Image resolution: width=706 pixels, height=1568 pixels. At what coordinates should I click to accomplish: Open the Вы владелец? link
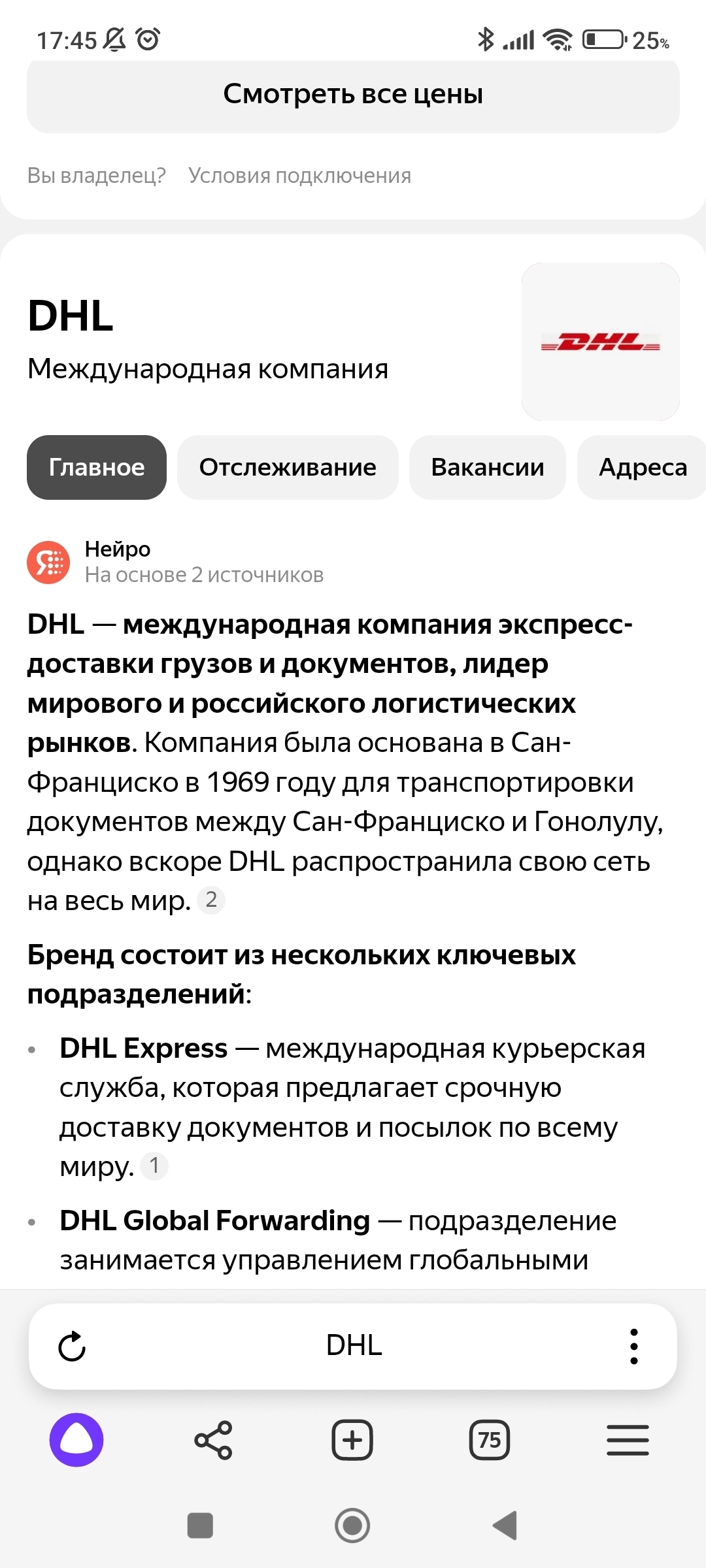96,176
